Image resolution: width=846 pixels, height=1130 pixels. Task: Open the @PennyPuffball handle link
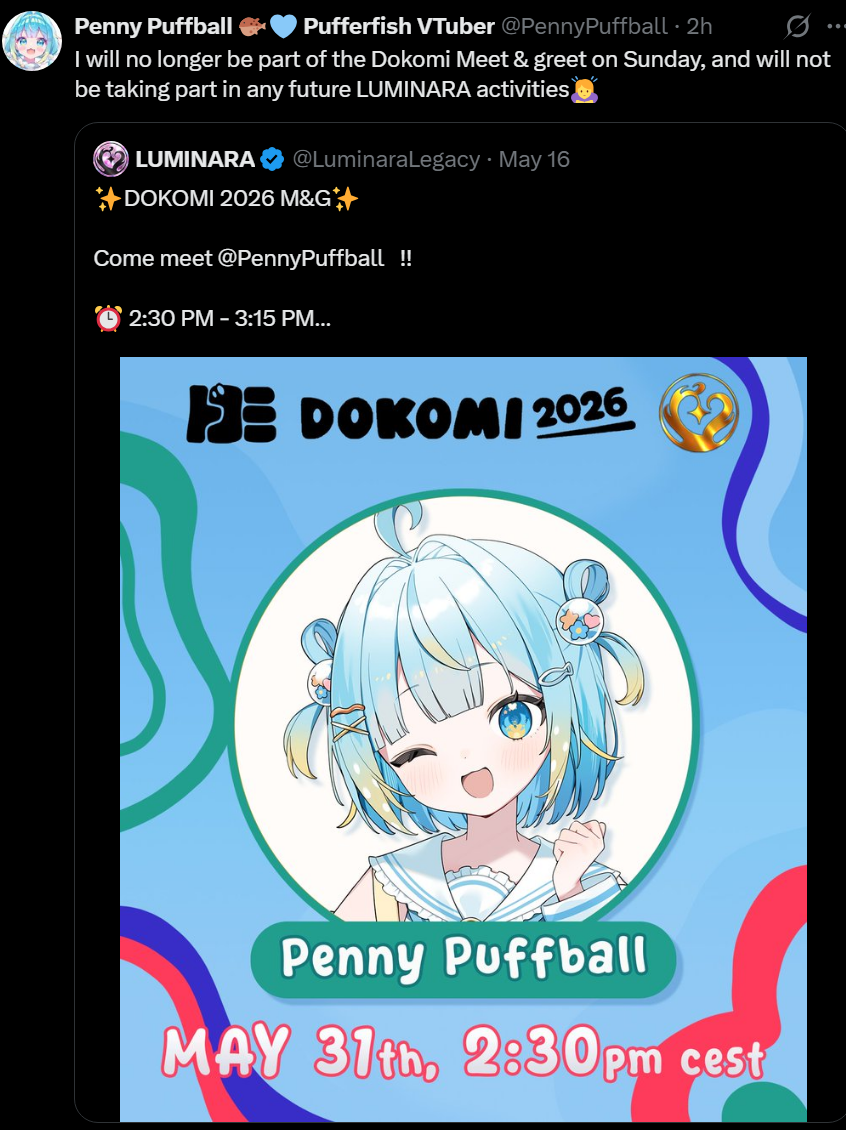coord(584,27)
